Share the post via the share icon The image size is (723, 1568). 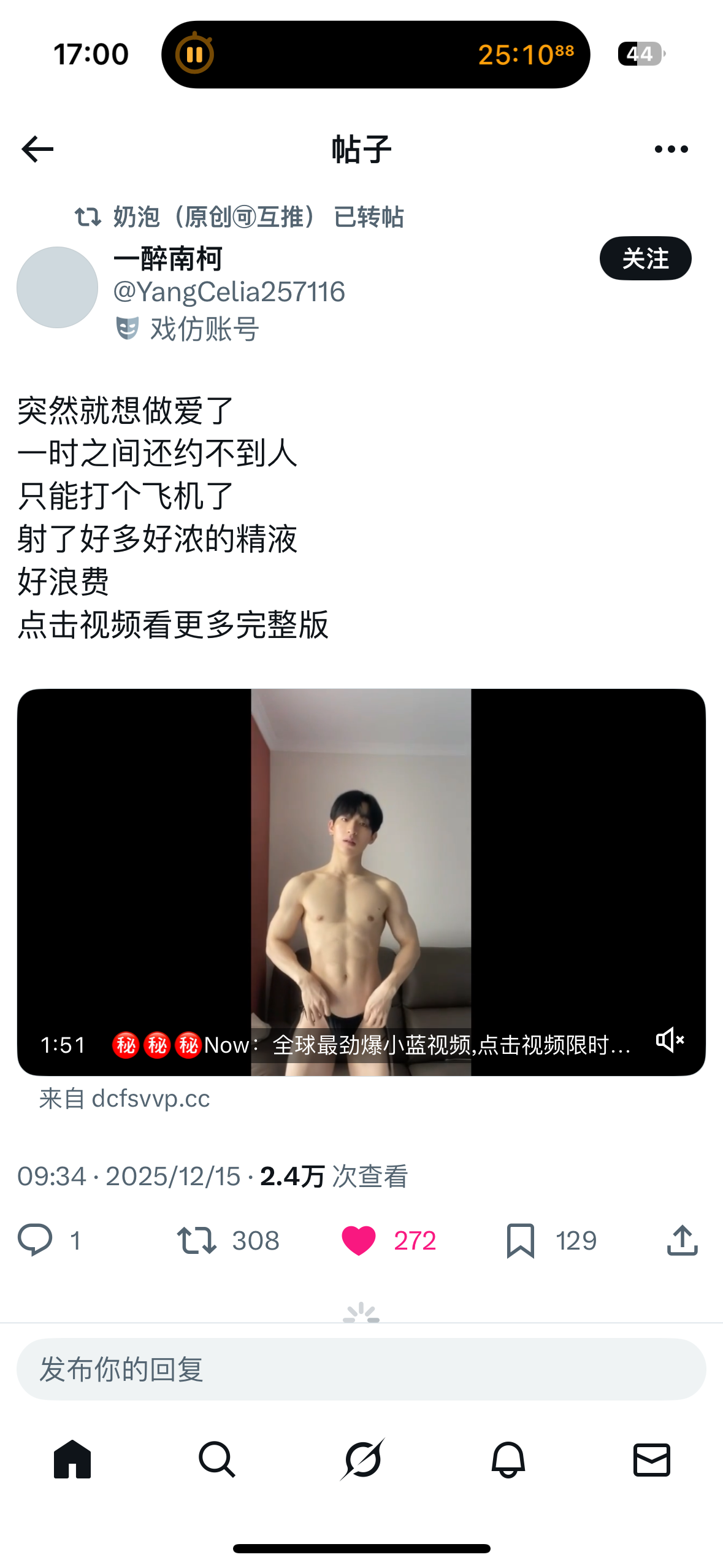point(682,1240)
